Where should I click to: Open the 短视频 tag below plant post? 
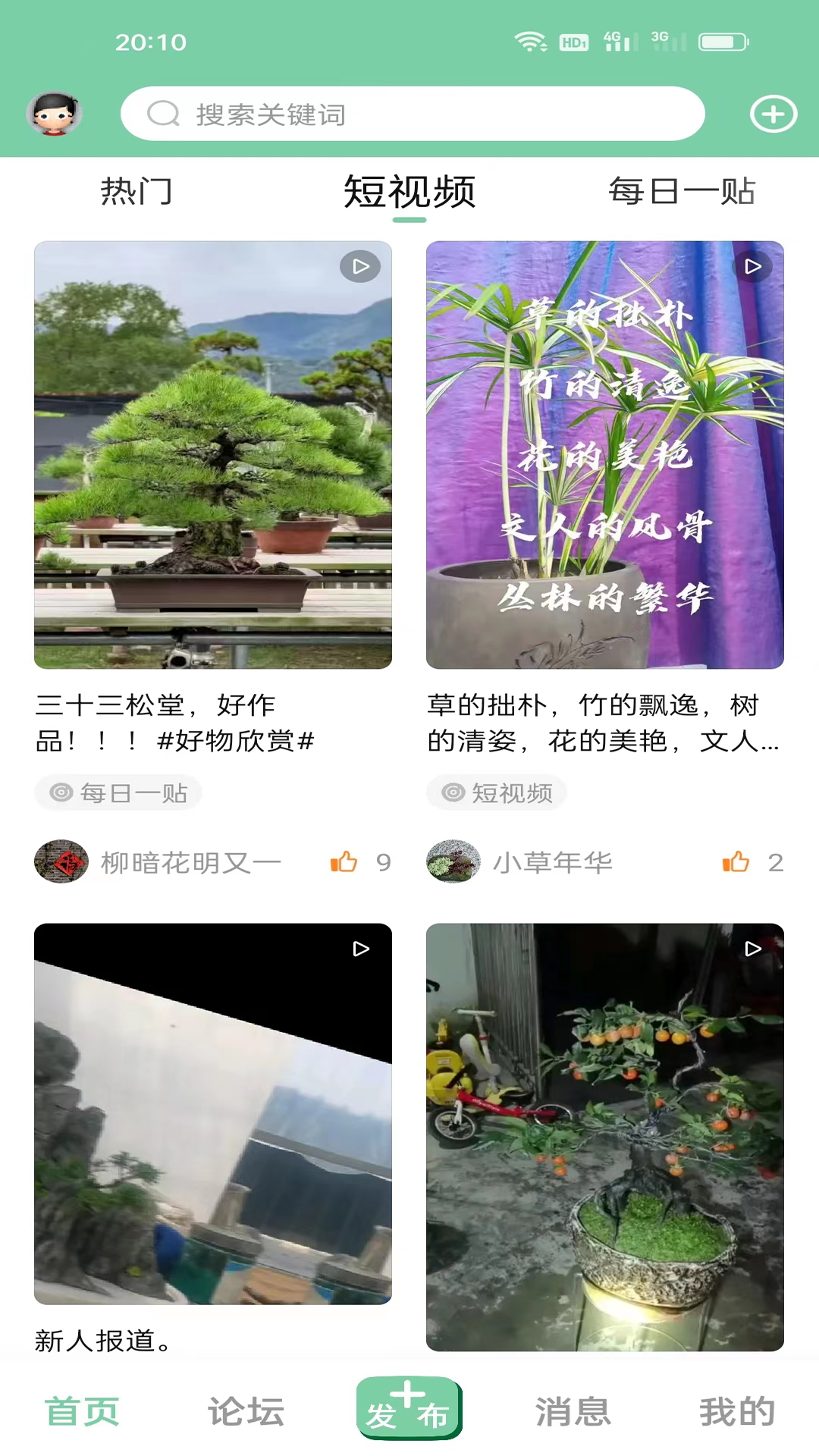[496, 792]
